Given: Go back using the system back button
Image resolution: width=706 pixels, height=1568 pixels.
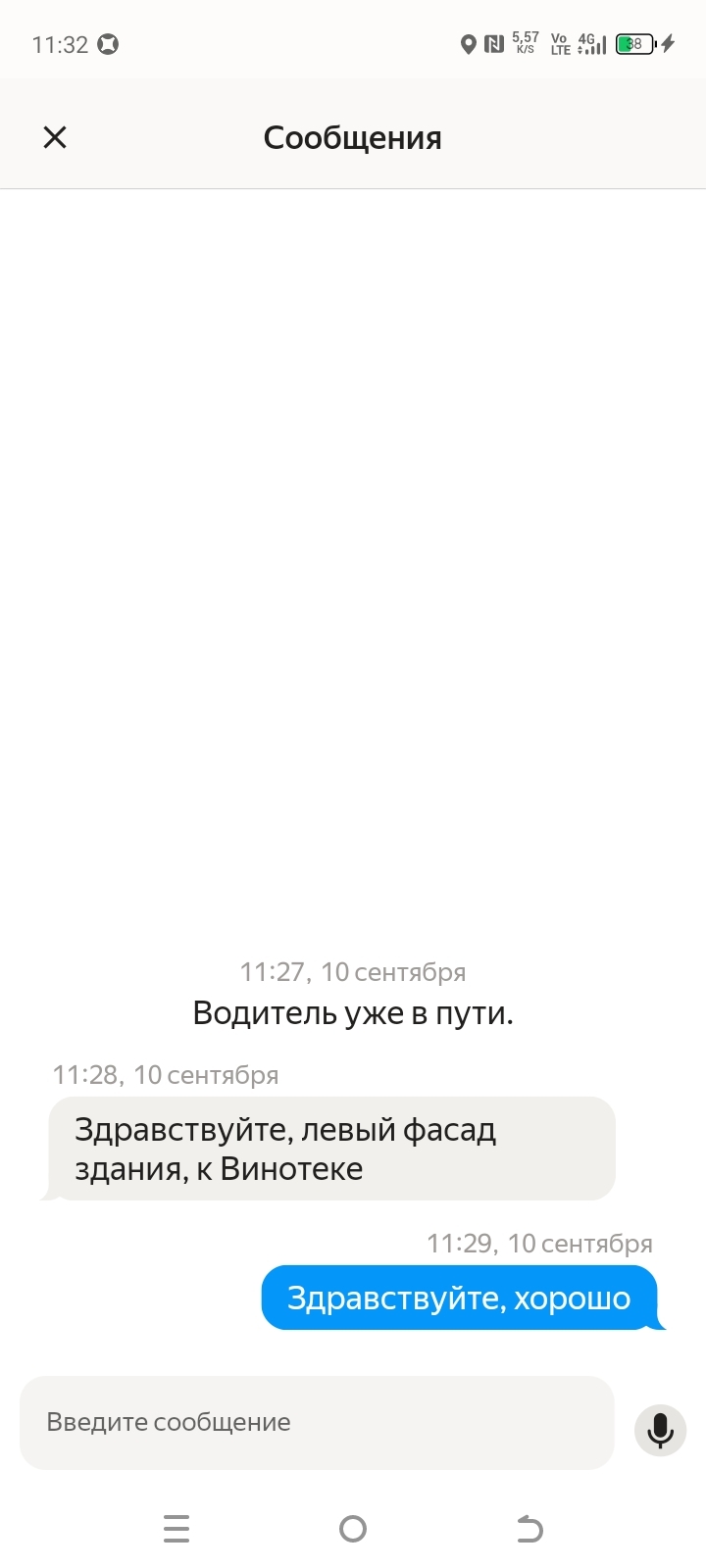Looking at the screenshot, I should click(x=529, y=1529).
